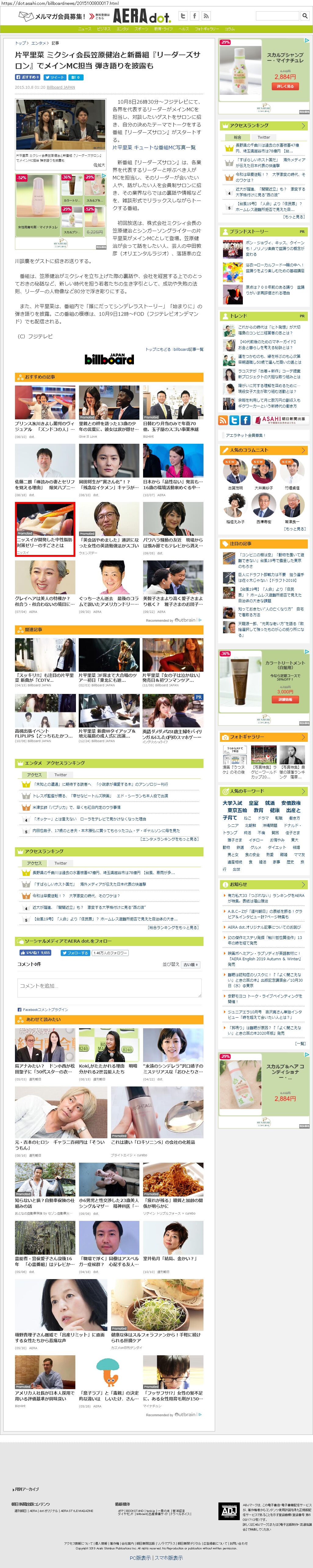Expand エンタメランキングをもっと見る
Image resolution: width=313 pixels, height=1568 pixels.
(169, 839)
